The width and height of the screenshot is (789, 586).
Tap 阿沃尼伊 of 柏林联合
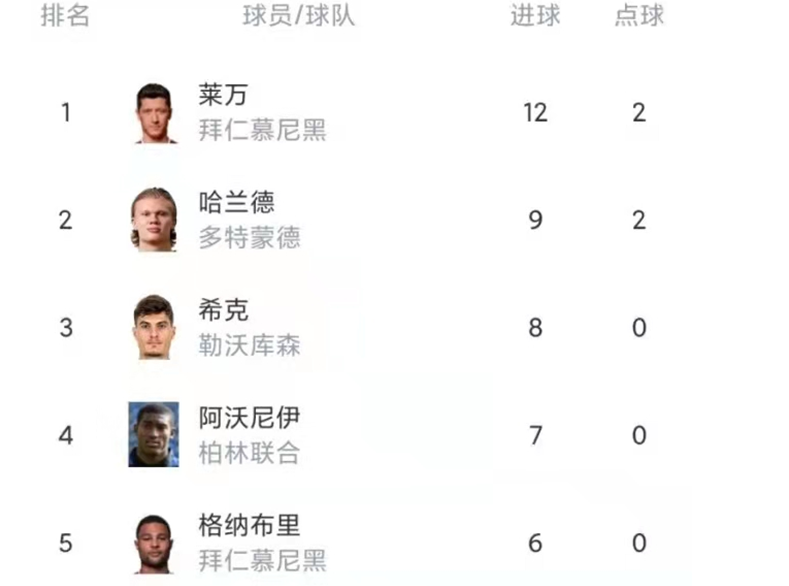[x=249, y=419]
